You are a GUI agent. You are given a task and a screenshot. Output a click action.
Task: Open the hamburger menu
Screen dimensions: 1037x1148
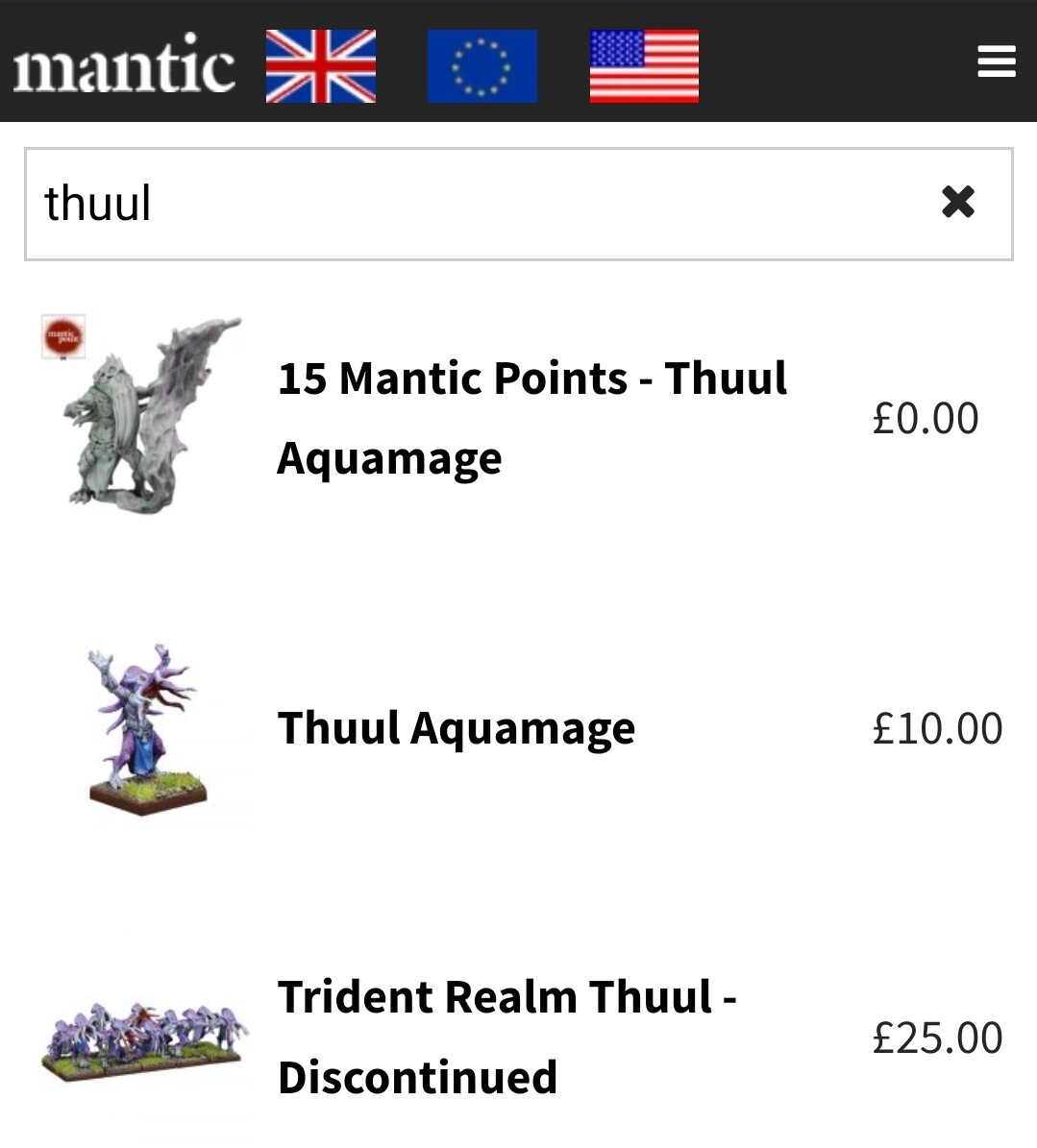(996, 61)
